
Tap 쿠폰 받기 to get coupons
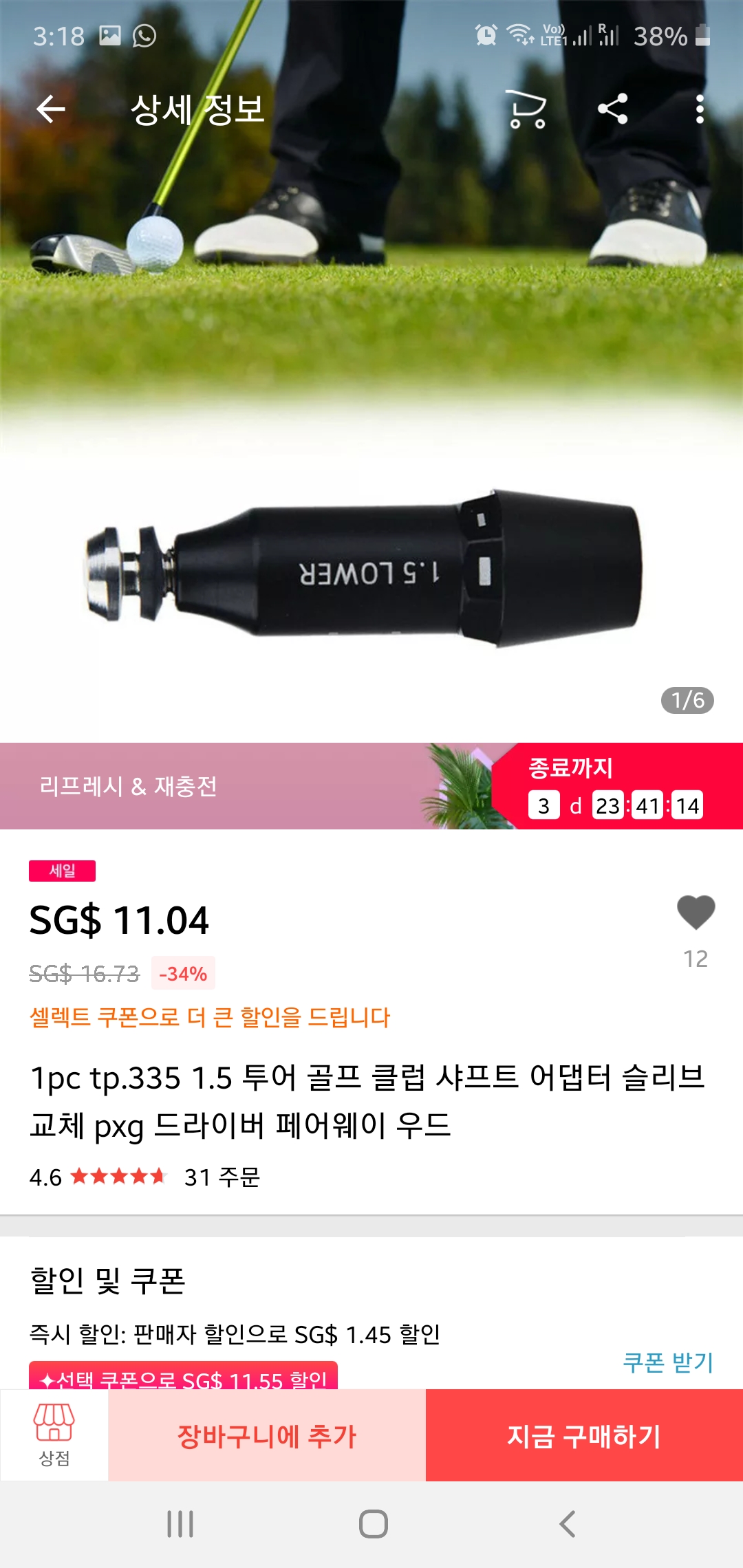(x=668, y=1362)
